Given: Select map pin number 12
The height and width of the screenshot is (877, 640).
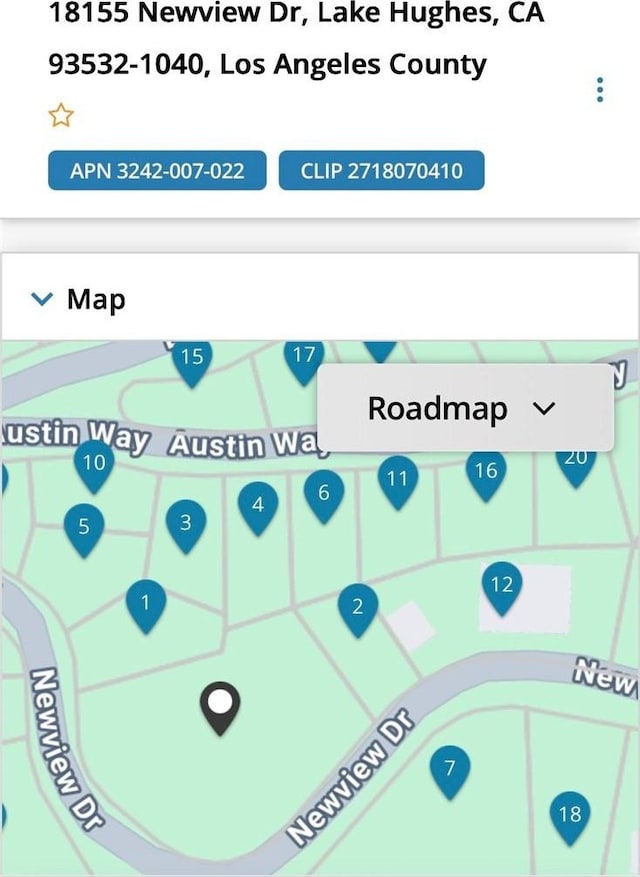Looking at the screenshot, I should [502, 585].
